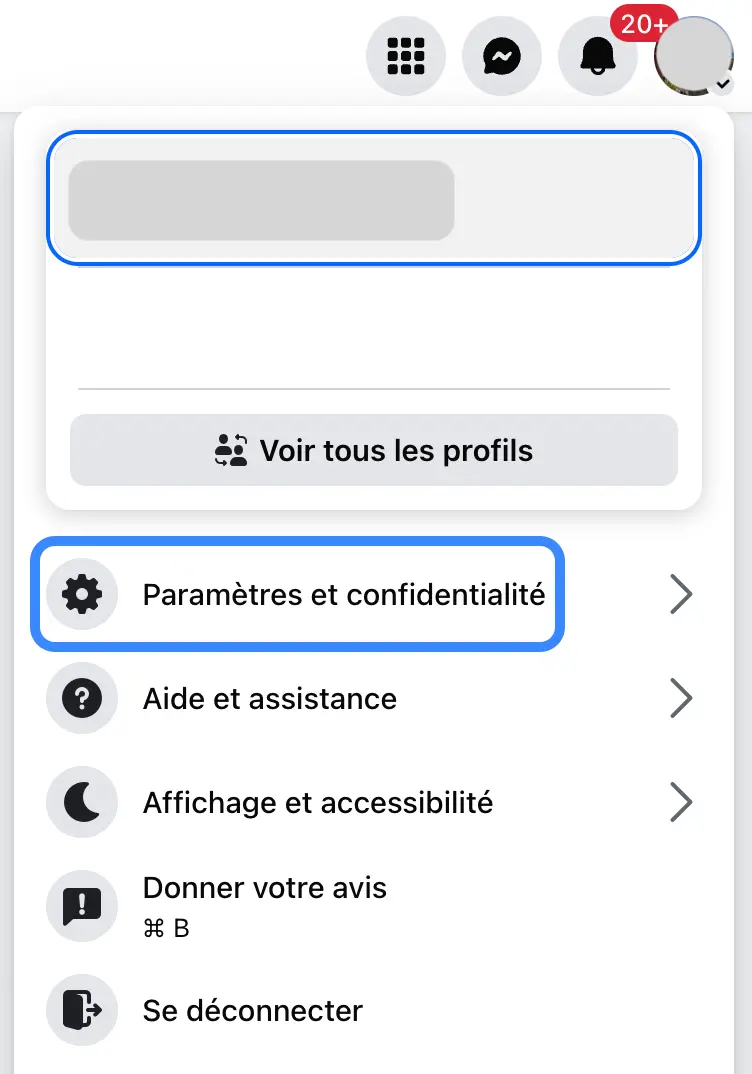Image resolution: width=752 pixels, height=1074 pixels.
Task: Open Affichage et accessibilité options
Action: click(370, 803)
